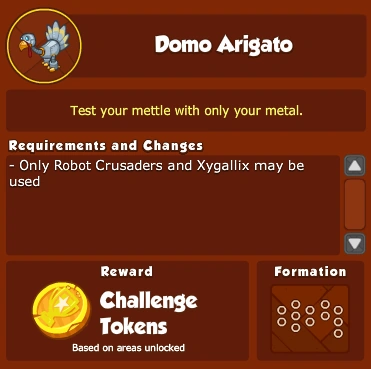Image resolution: width=371 pixels, height=369 pixels.
Task: Tap the scroll up arrow in requirements list
Action: coord(355,166)
